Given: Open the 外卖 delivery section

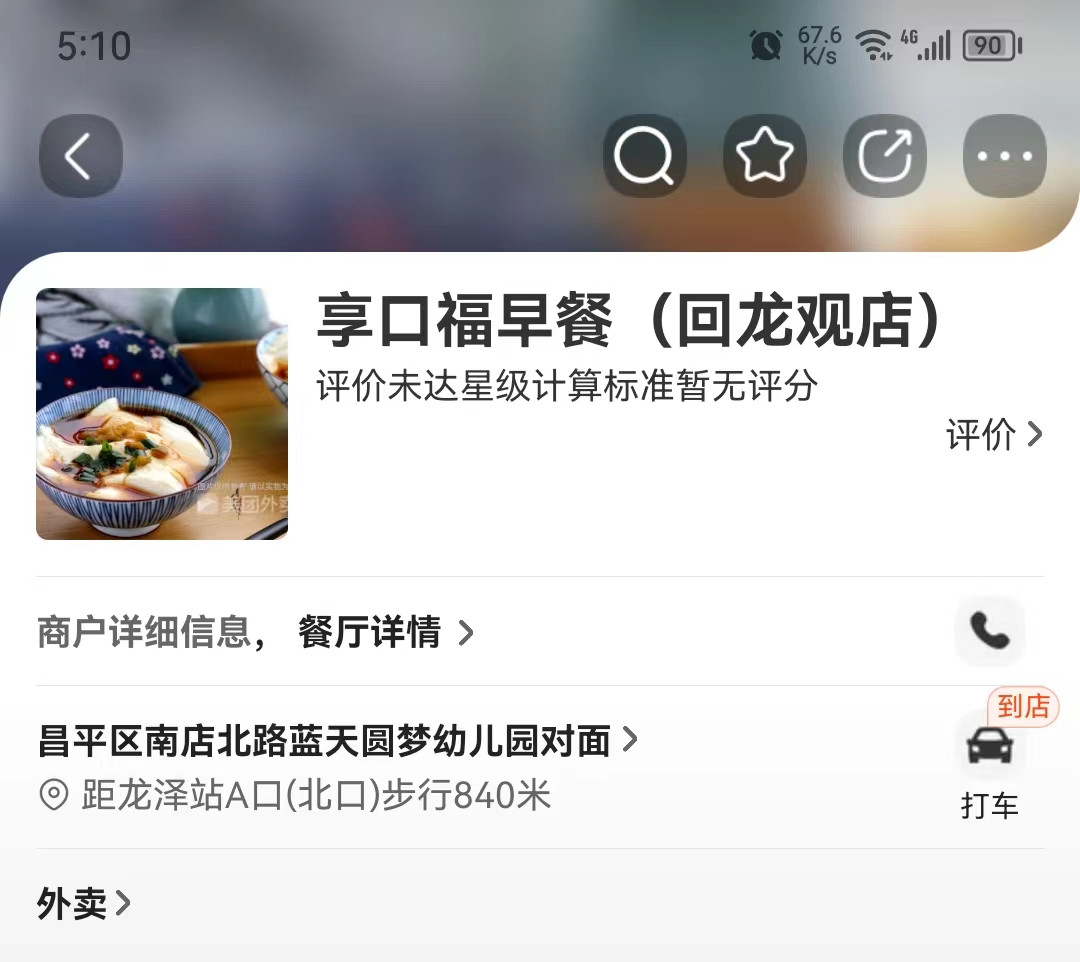Looking at the screenshot, I should (84, 904).
